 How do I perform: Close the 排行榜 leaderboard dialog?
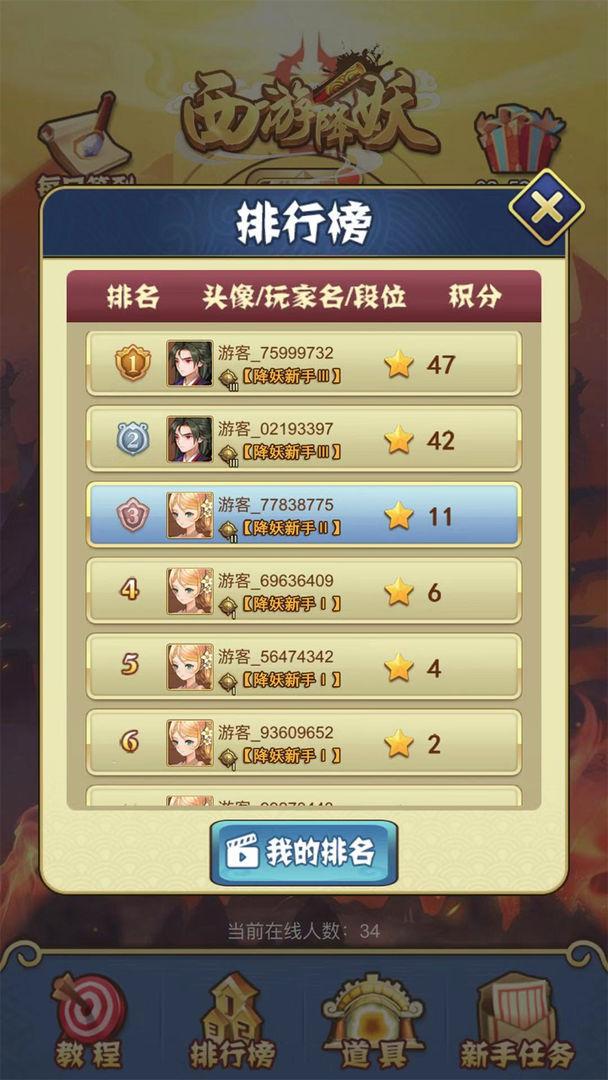[546, 208]
